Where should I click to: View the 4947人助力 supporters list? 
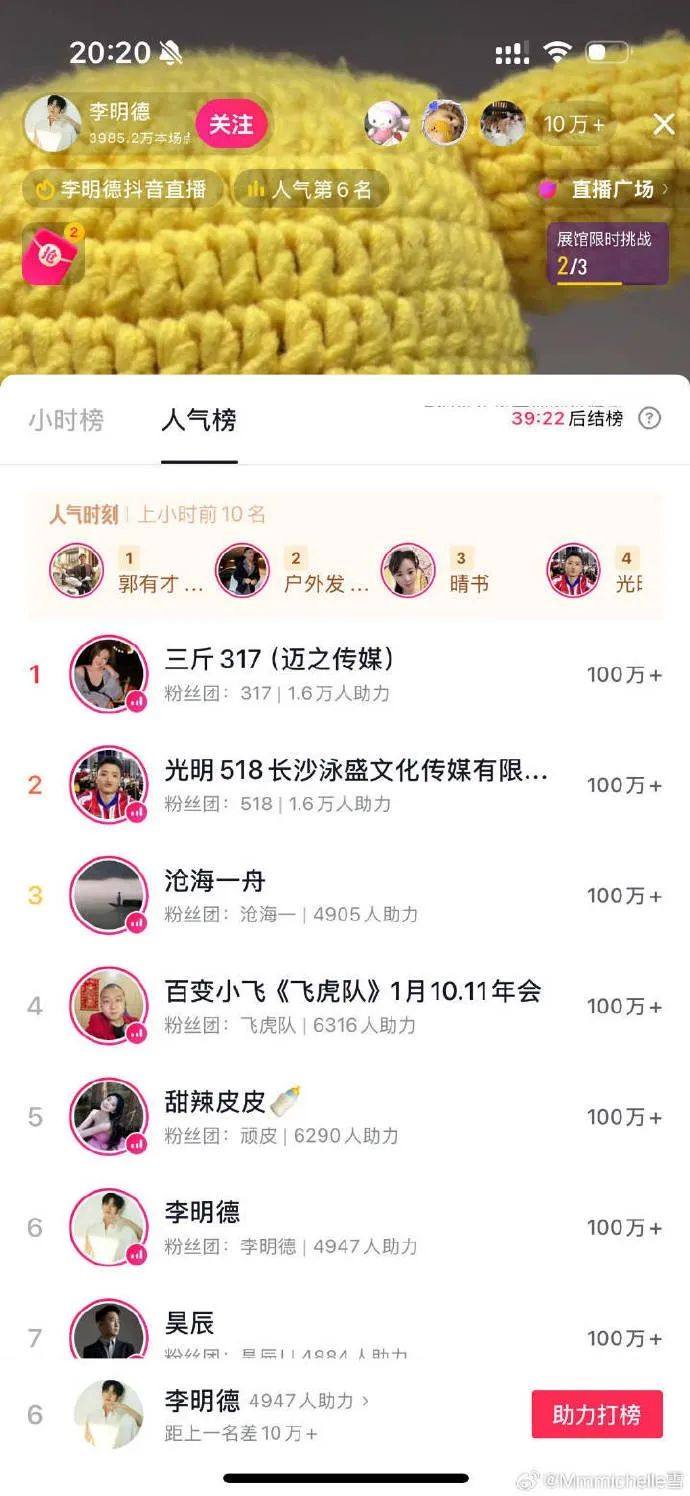click(x=309, y=1401)
